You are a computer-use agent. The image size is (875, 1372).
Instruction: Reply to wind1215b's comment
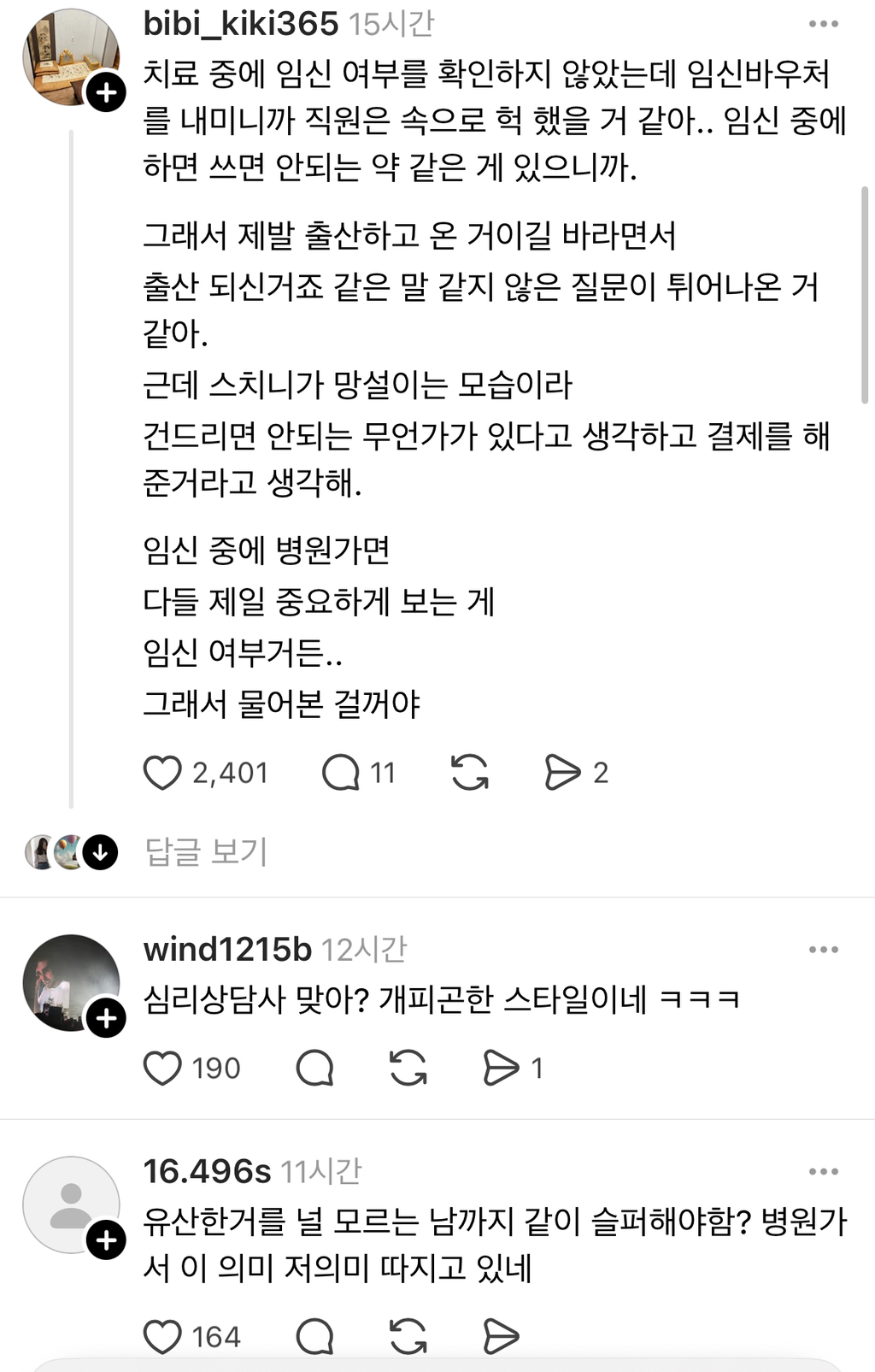(314, 1068)
